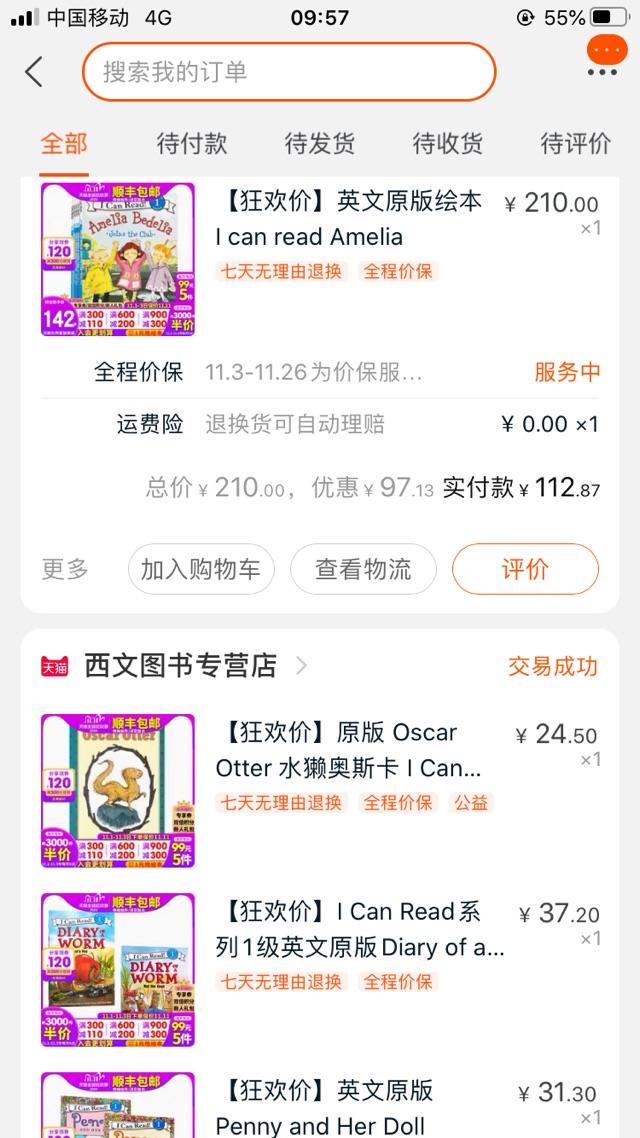Screen dimensions: 640x1138
Task: Switch to the 待发货 tab
Action: (320, 143)
